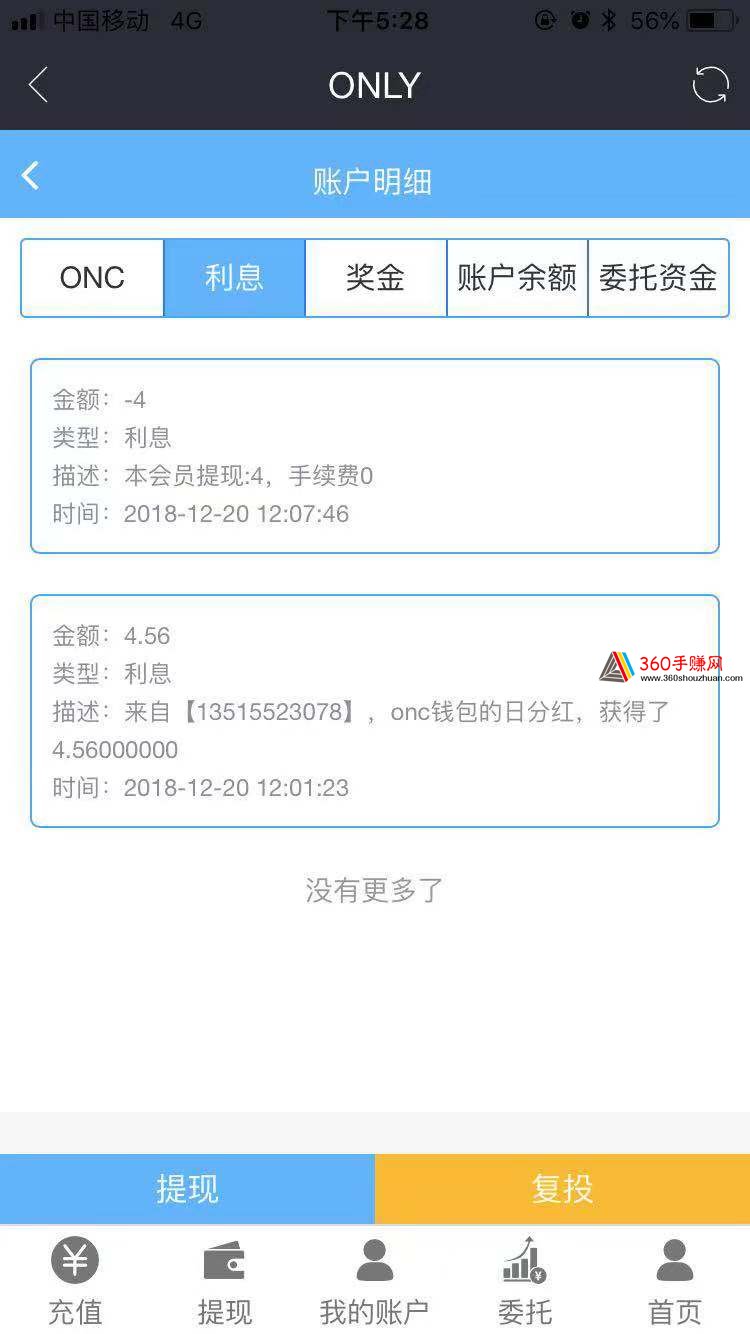Open 委托 in the bottom bar
This screenshot has width=750, height=1334.
(x=525, y=1281)
